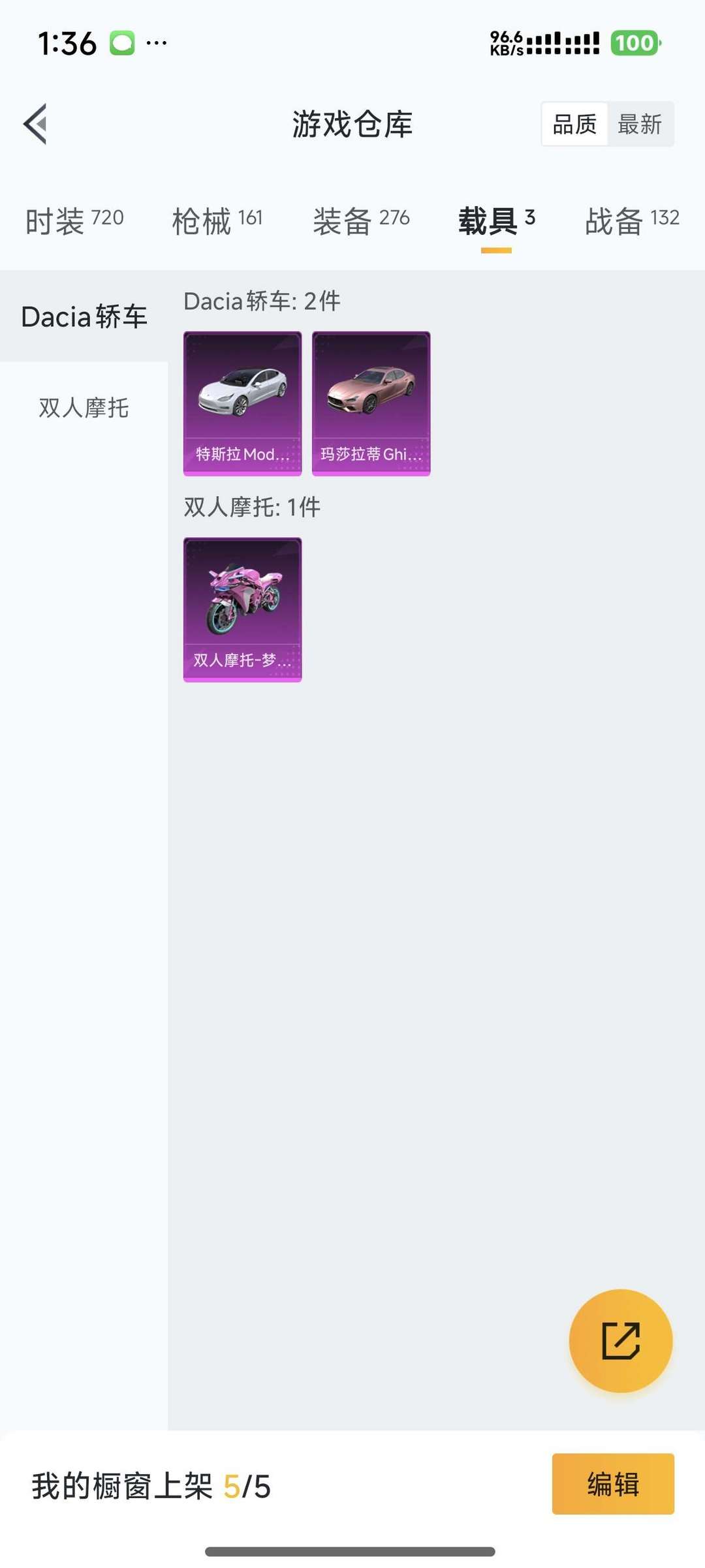
Task: Select Dacia轿车 in the side list
Action: click(x=84, y=316)
